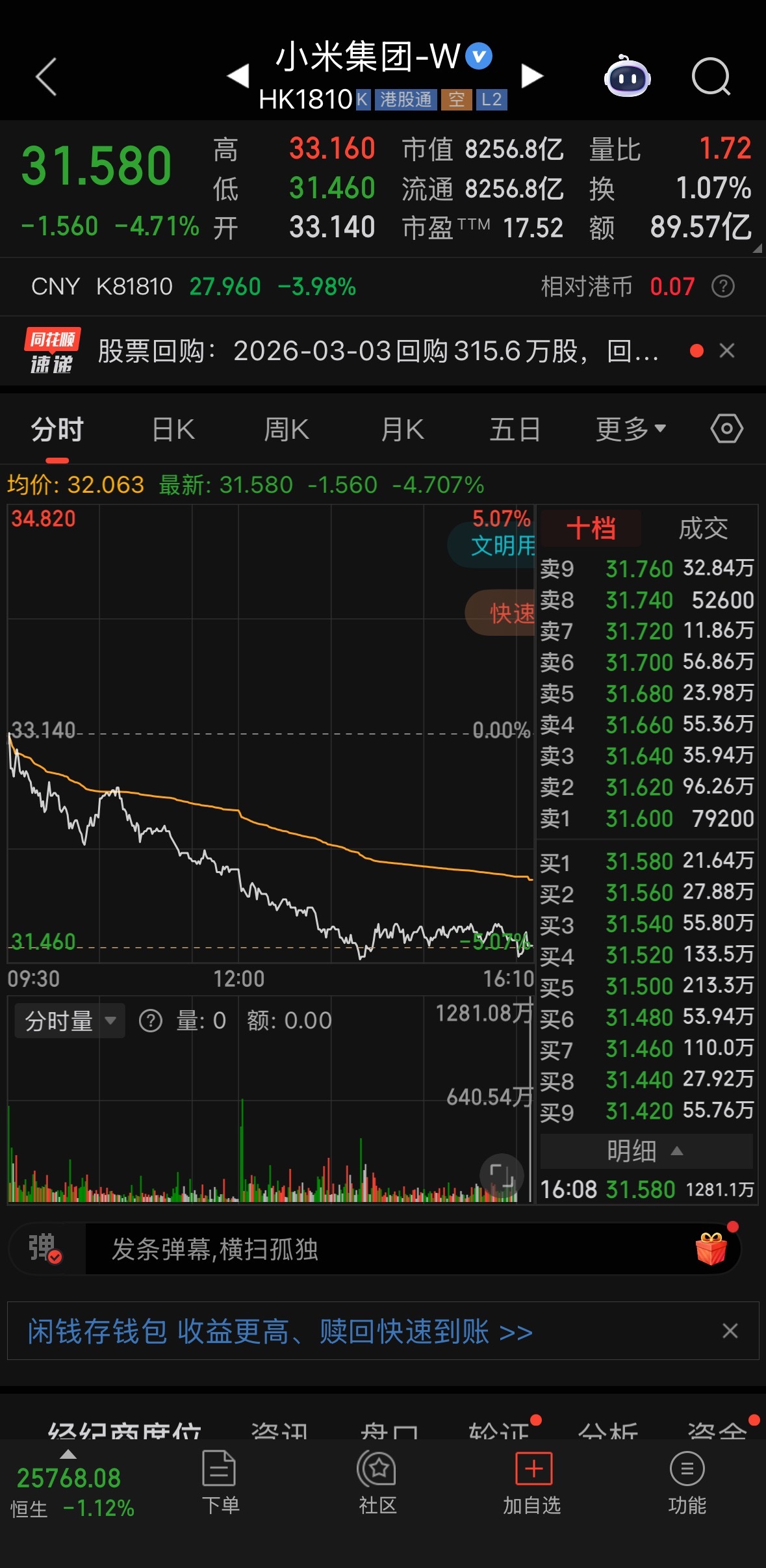Add stock to watchlist via 加自选
The width and height of the screenshot is (766, 1568).
tap(532, 1491)
